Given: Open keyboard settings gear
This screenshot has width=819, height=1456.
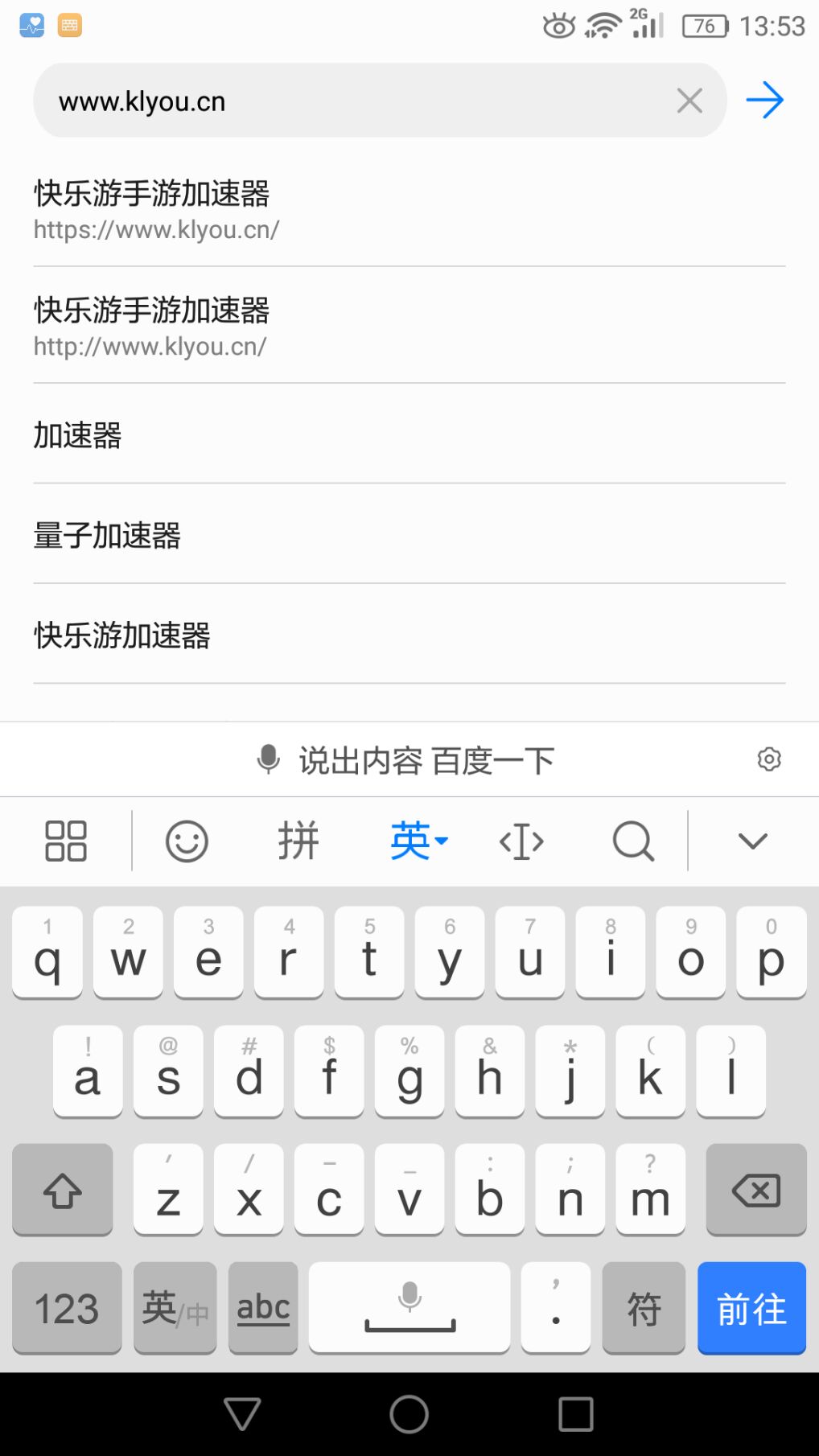Looking at the screenshot, I should (769, 759).
